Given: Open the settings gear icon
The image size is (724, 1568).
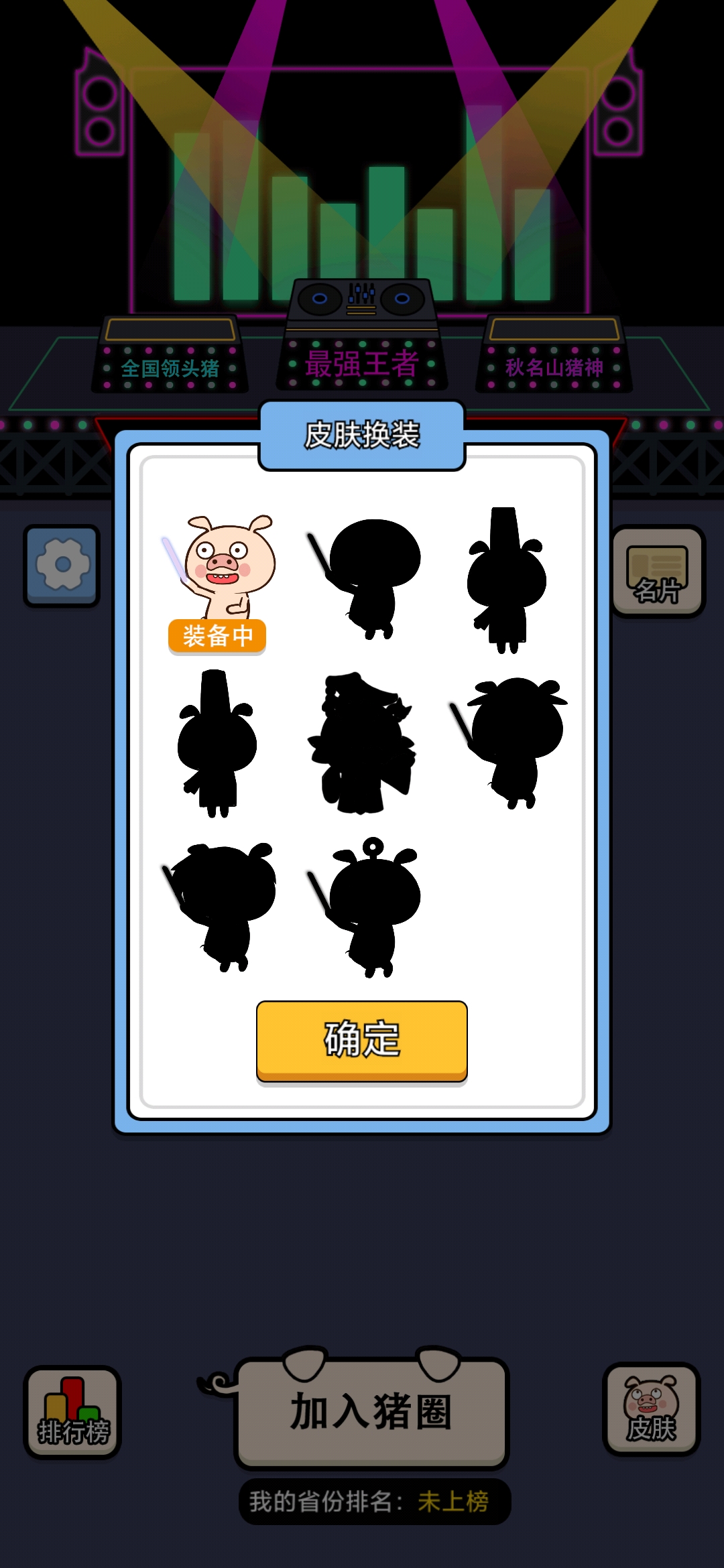Looking at the screenshot, I should coord(62,566).
